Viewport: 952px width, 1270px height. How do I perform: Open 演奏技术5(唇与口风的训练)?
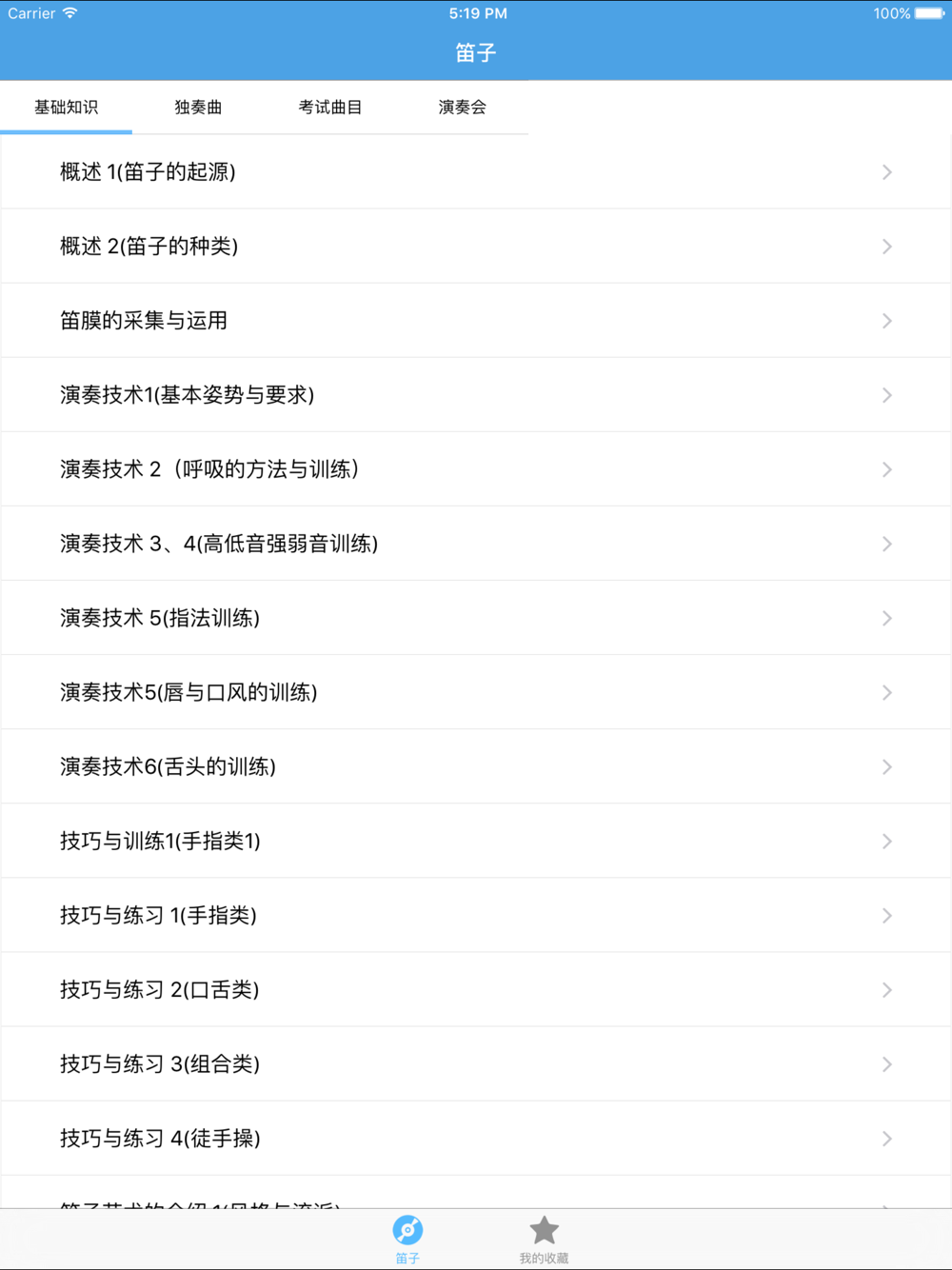[x=476, y=692]
